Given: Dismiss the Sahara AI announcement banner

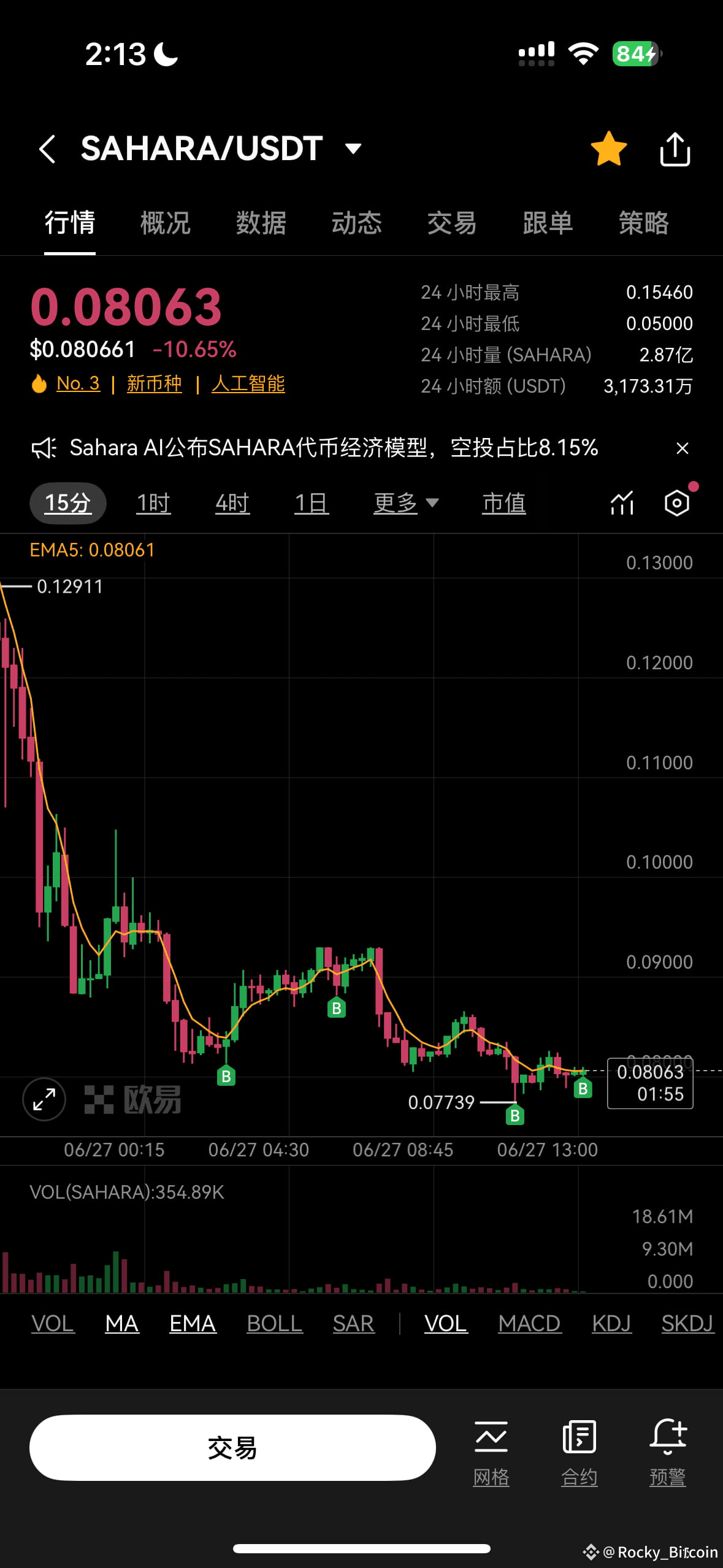Looking at the screenshot, I should (x=682, y=448).
